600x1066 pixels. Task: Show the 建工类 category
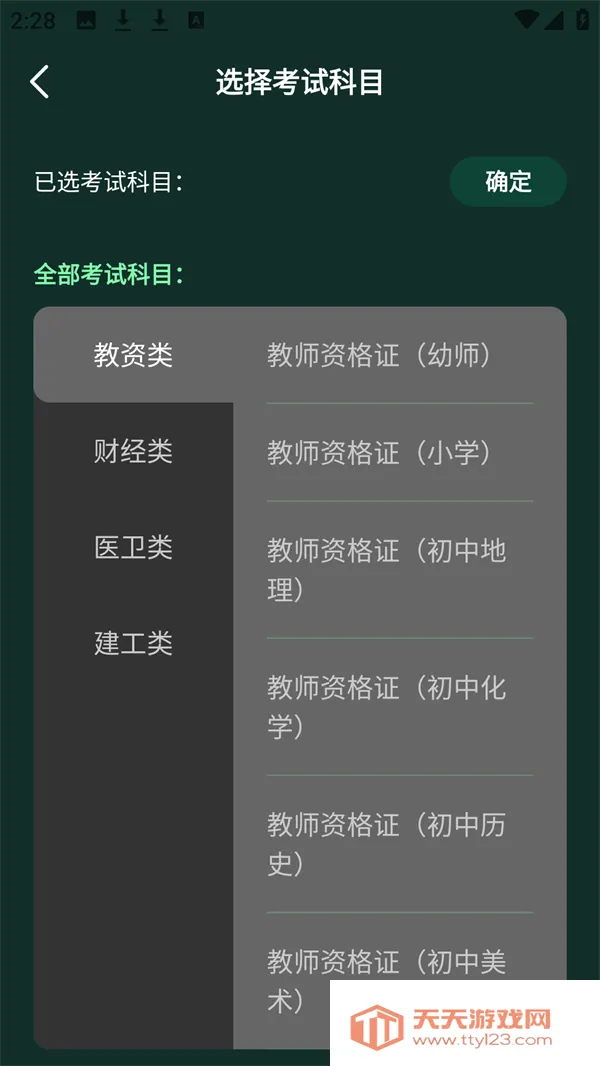tap(133, 643)
